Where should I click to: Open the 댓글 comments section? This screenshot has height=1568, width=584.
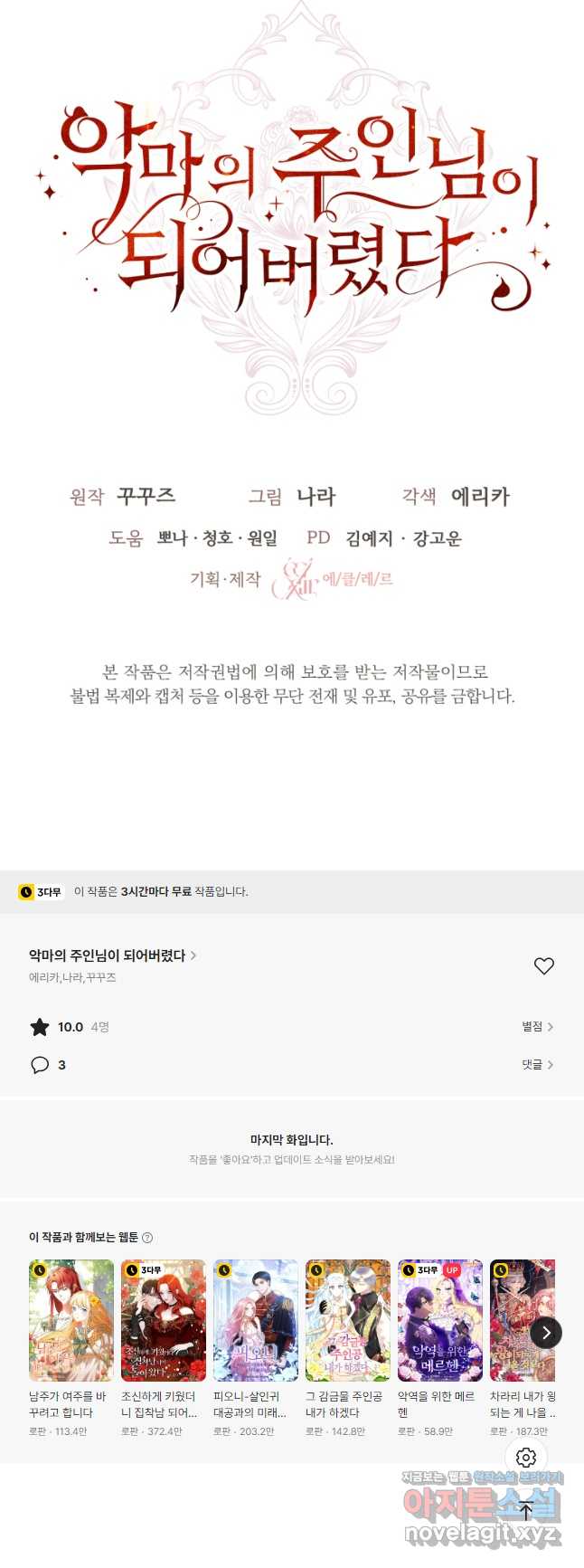(x=537, y=1065)
